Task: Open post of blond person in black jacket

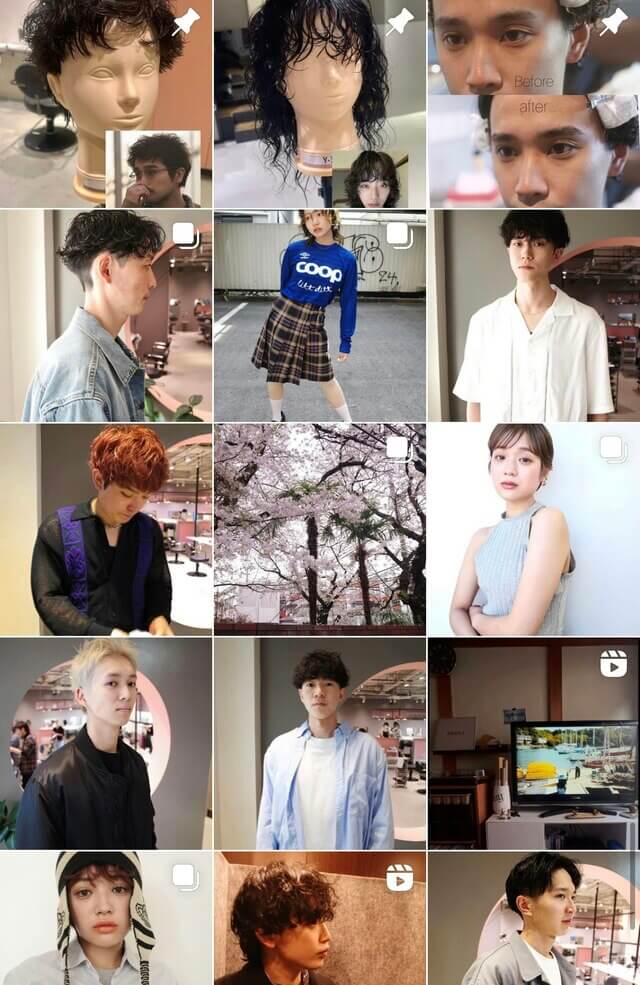Action: 106,743
